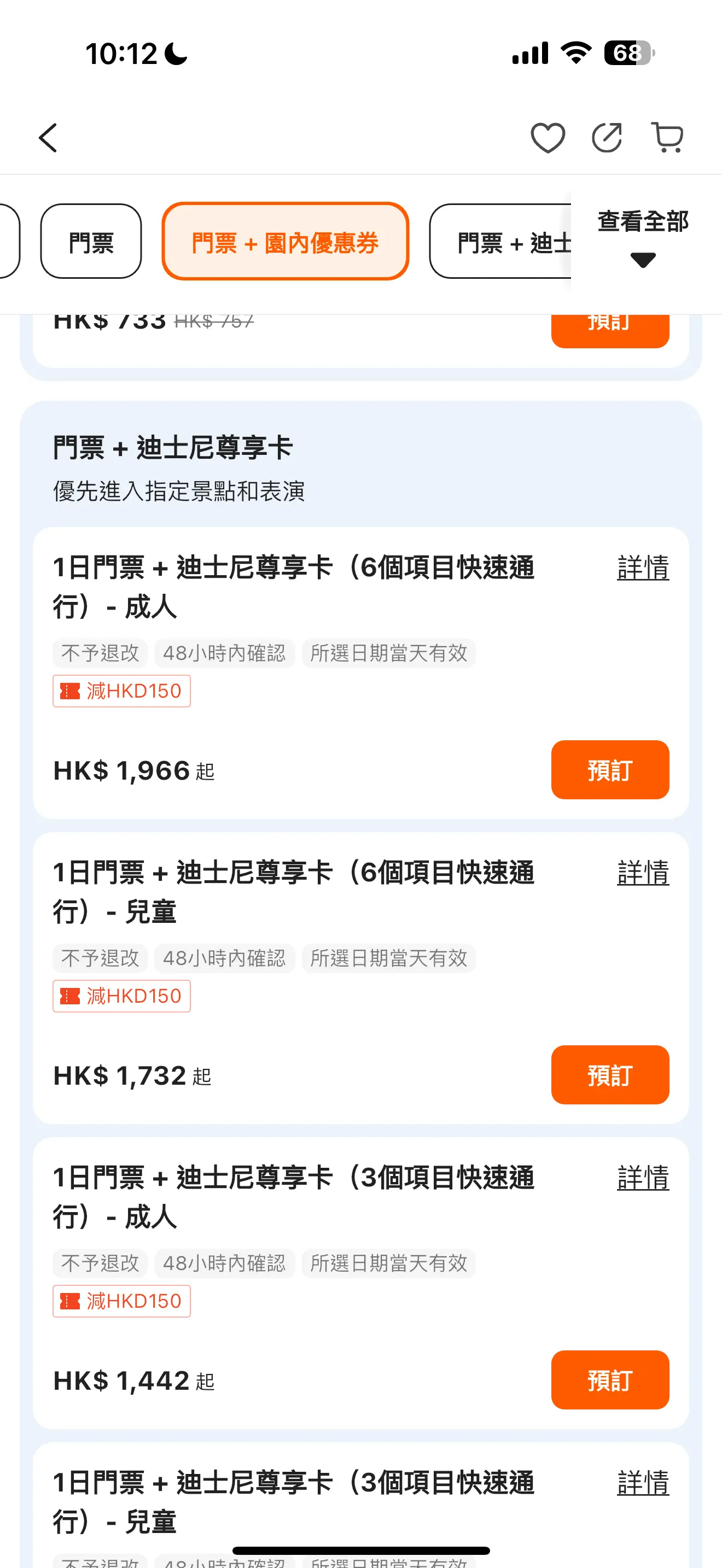Open 詳情 for 3個項目快速通行 兒童 ticket
The image size is (722, 1568).
click(643, 1483)
